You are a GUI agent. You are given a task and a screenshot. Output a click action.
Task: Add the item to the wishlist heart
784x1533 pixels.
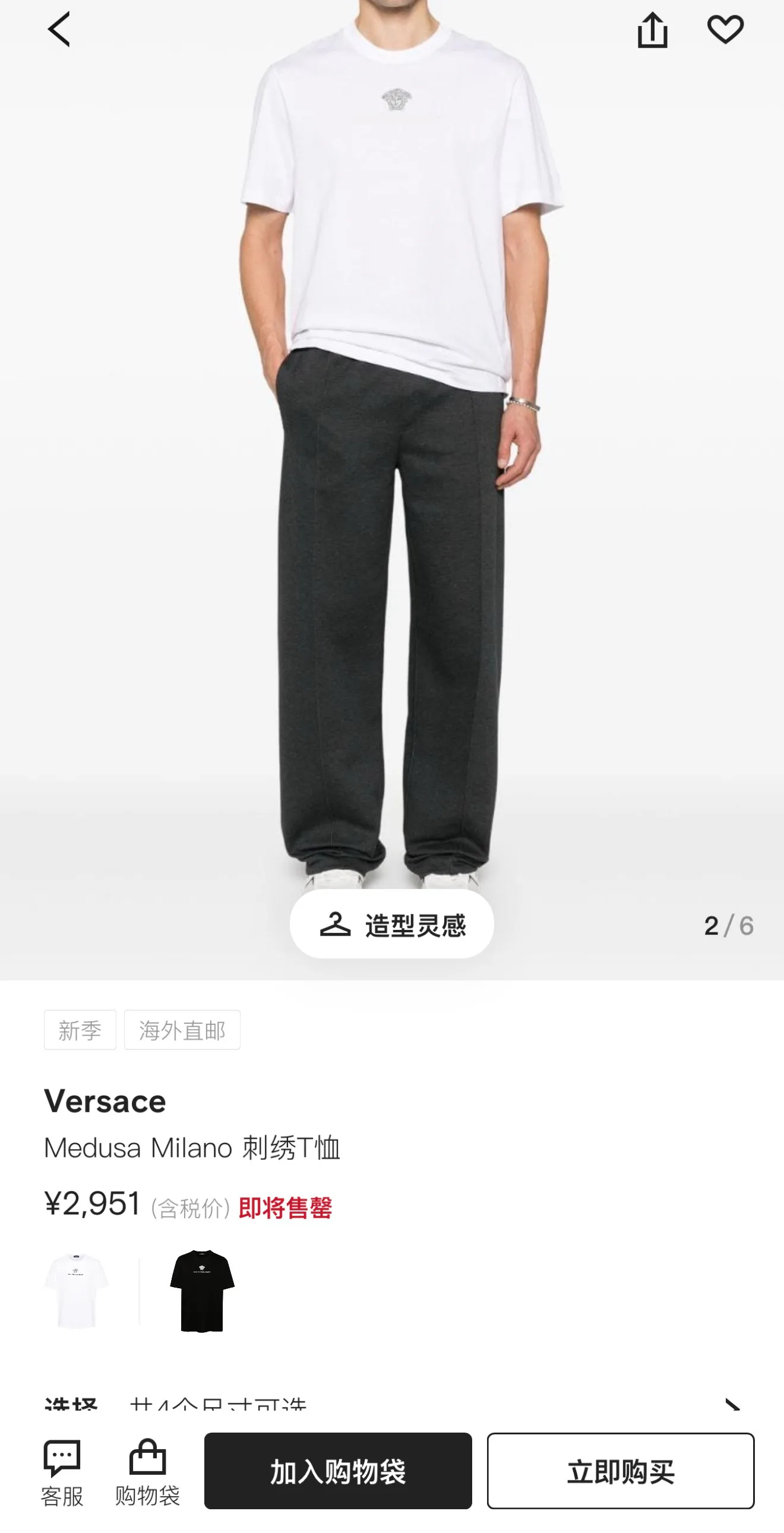tap(725, 29)
